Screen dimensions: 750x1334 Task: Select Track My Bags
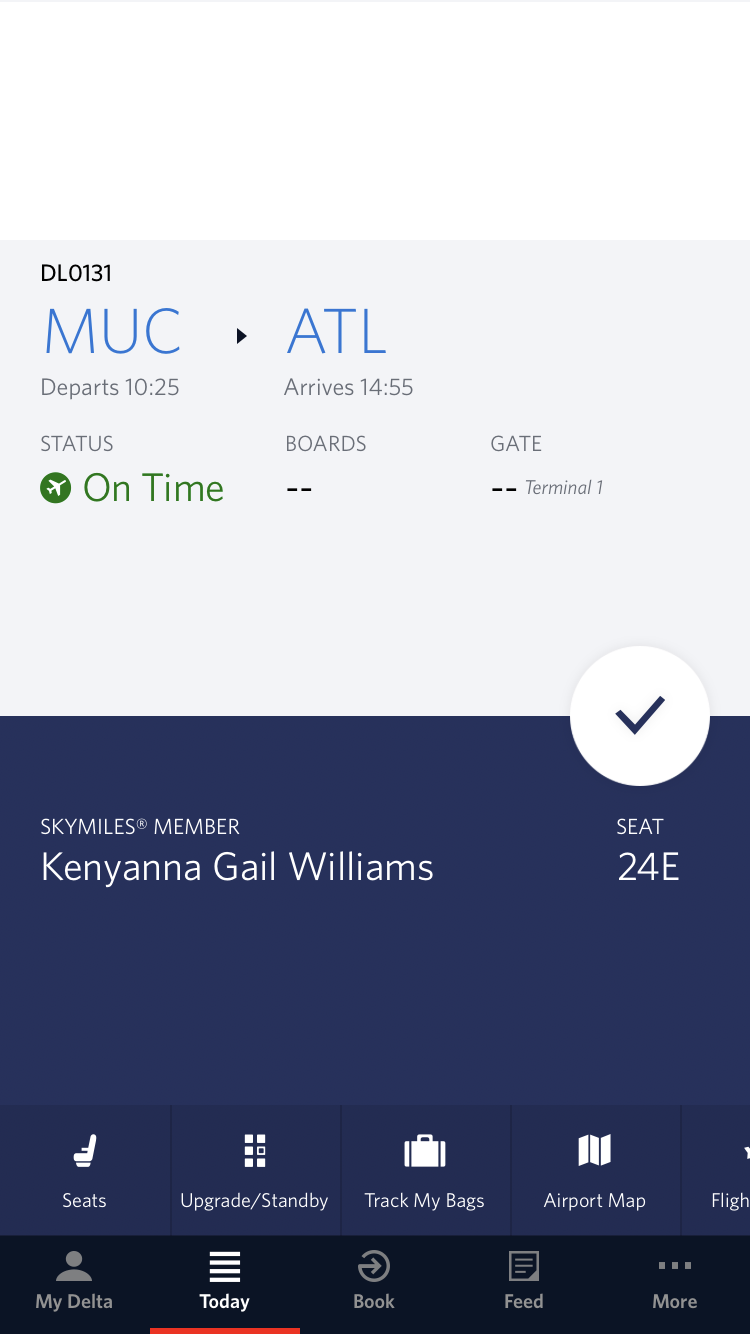pyautogui.click(x=425, y=1170)
